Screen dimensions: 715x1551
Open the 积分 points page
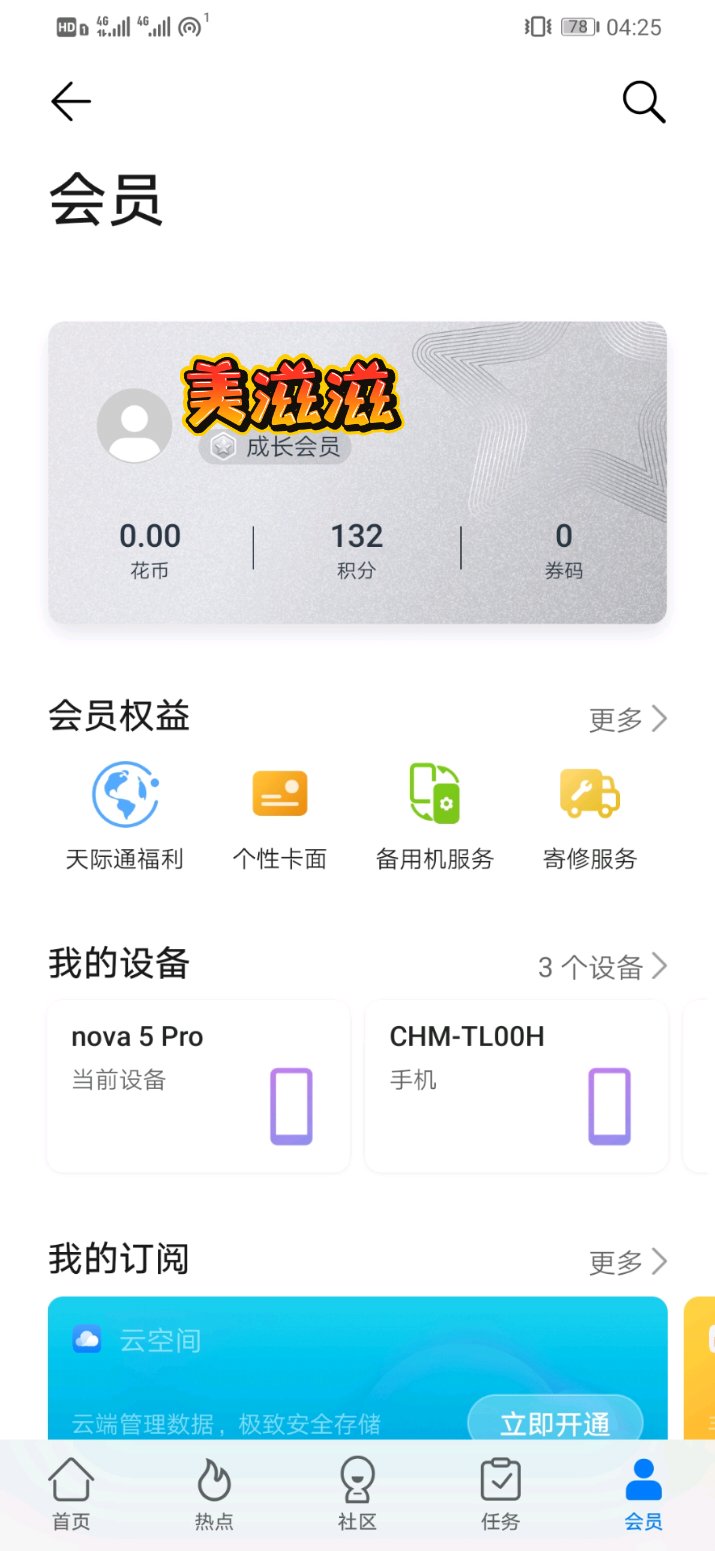click(357, 549)
